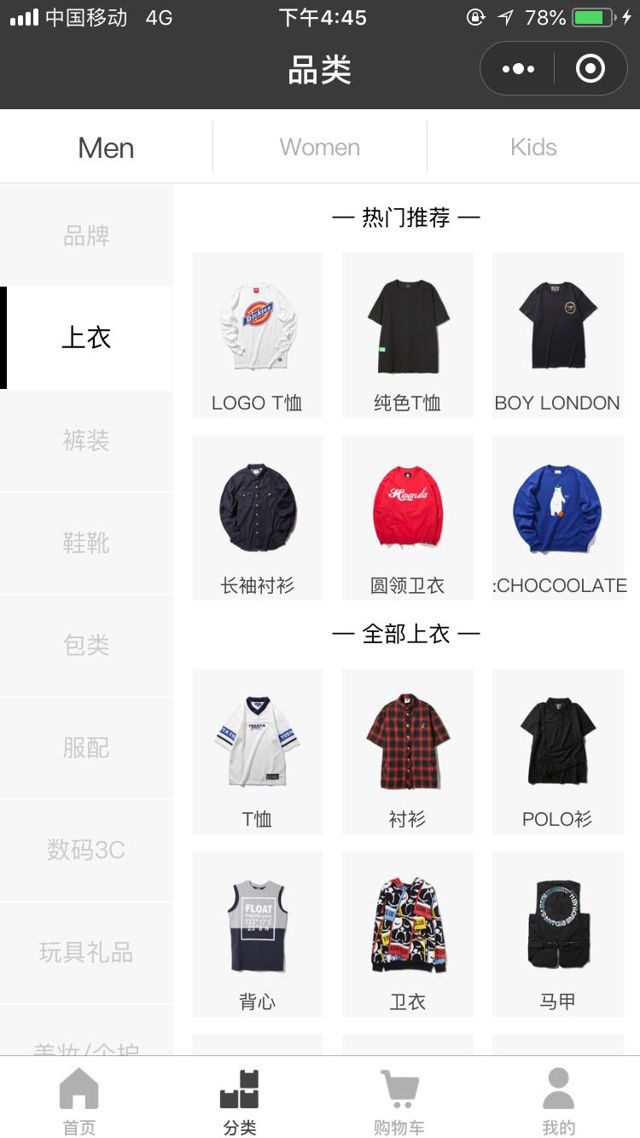
Task: Select 数码3C in the sidebar
Action: [86, 850]
